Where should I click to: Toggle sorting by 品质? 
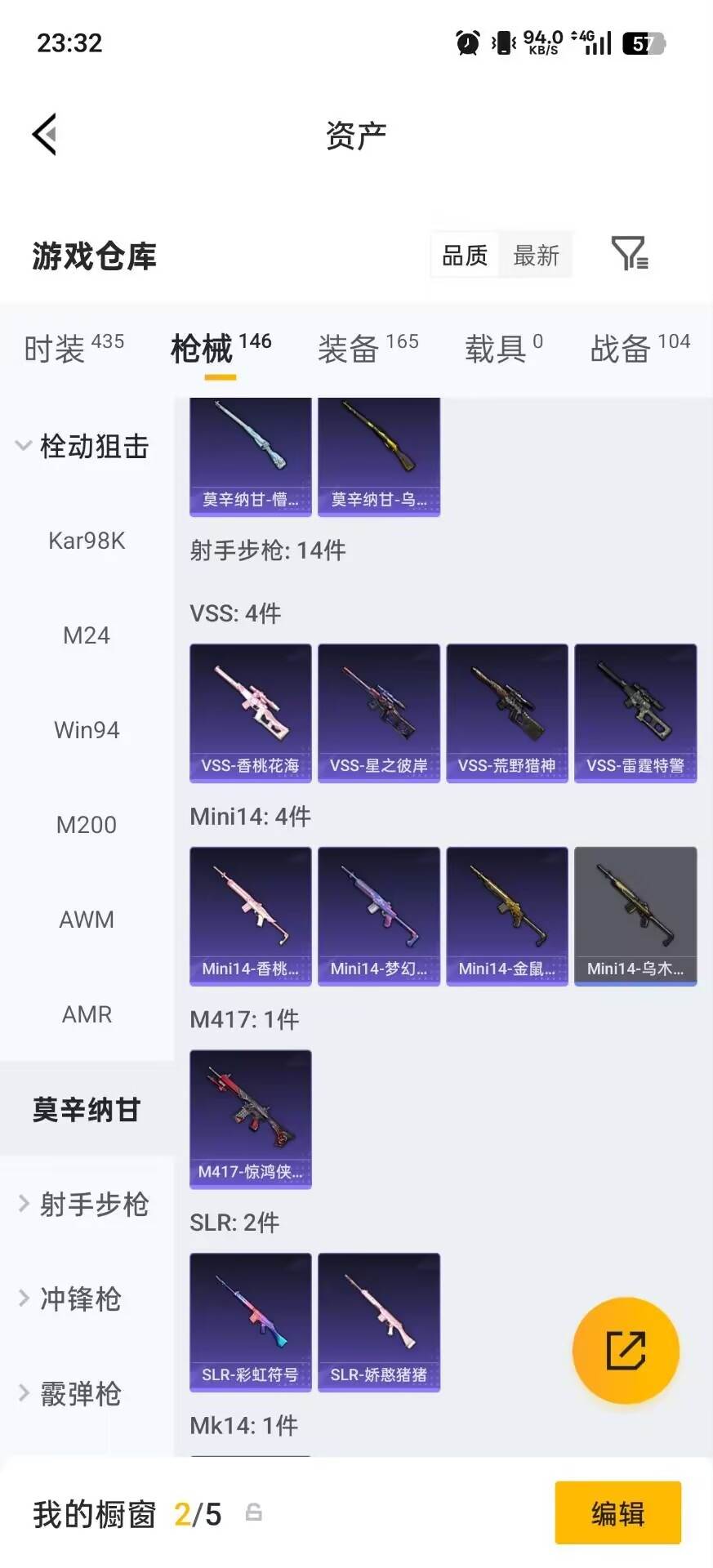point(463,255)
